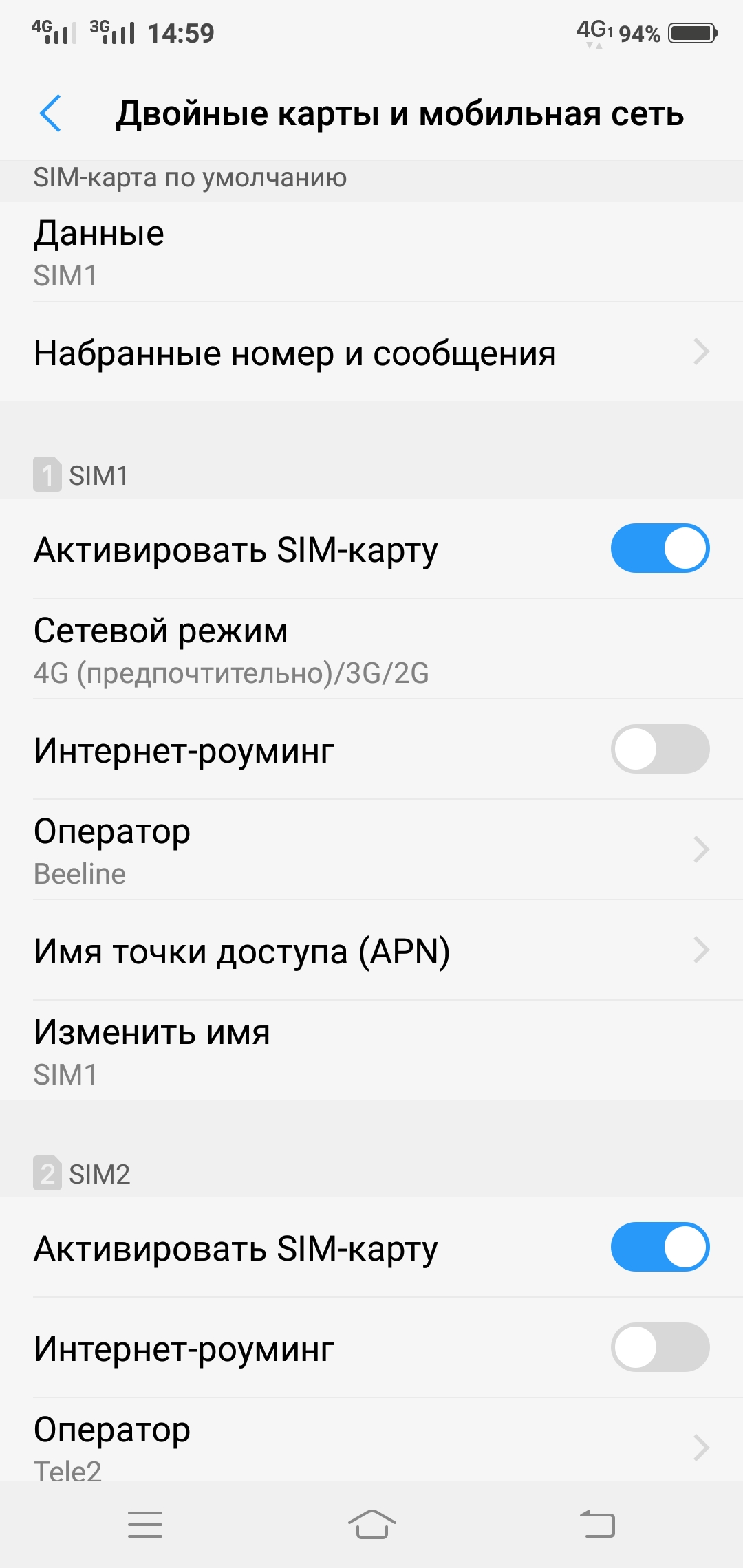Enable Интернет-роуминг for SIM1
The height and width of the screenshot is (1568, 743).
[659, 750]
